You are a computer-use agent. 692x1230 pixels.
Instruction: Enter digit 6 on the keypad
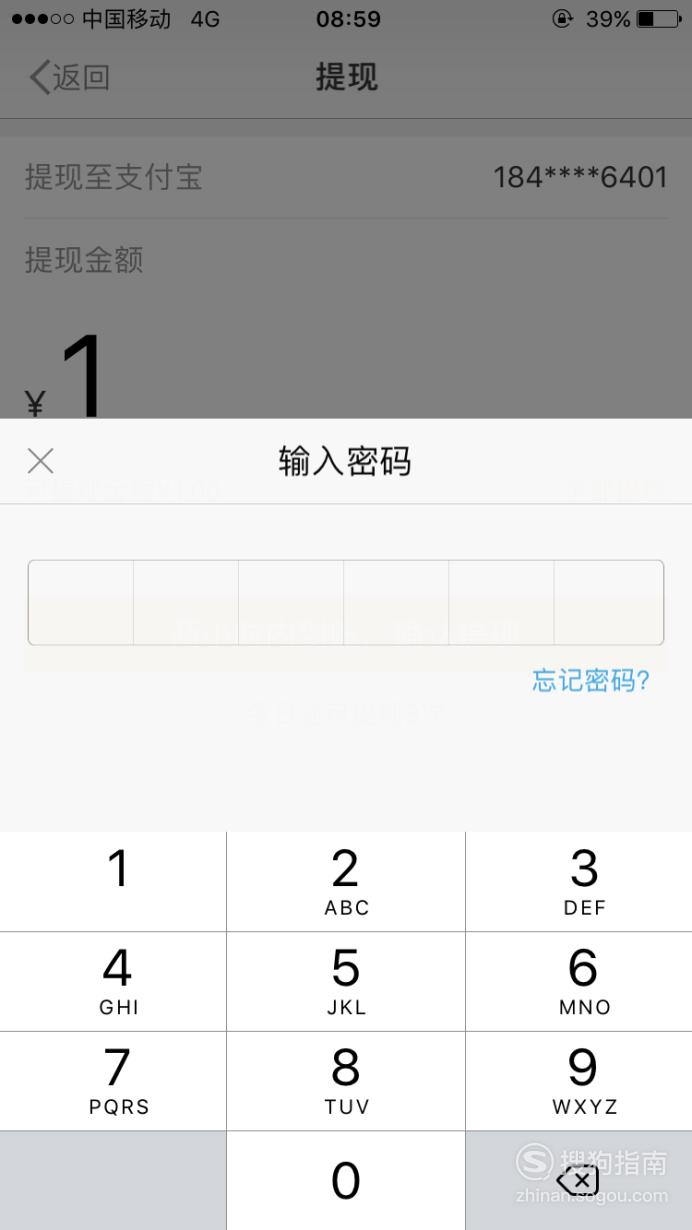coord(579,981)
